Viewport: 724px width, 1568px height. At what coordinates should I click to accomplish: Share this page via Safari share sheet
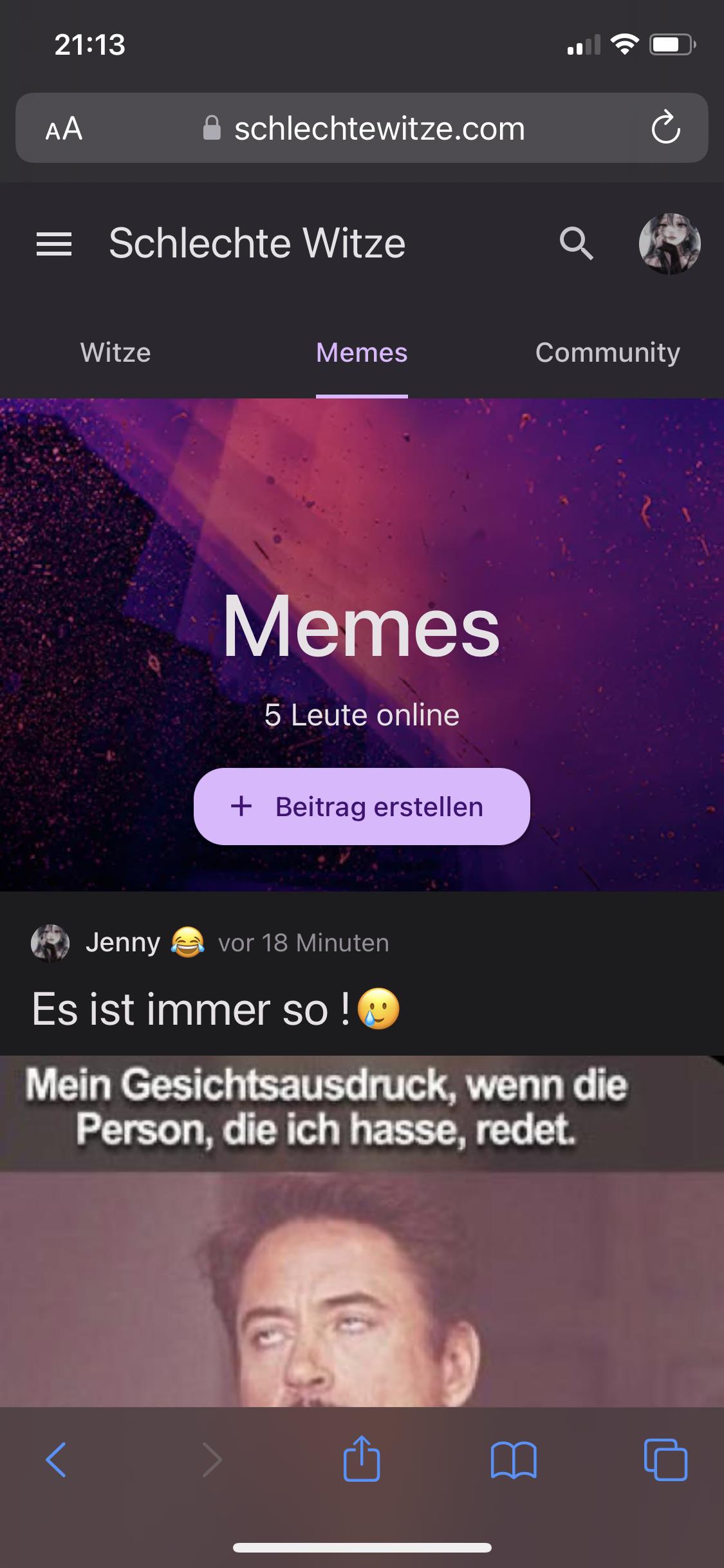point(362,1459)
